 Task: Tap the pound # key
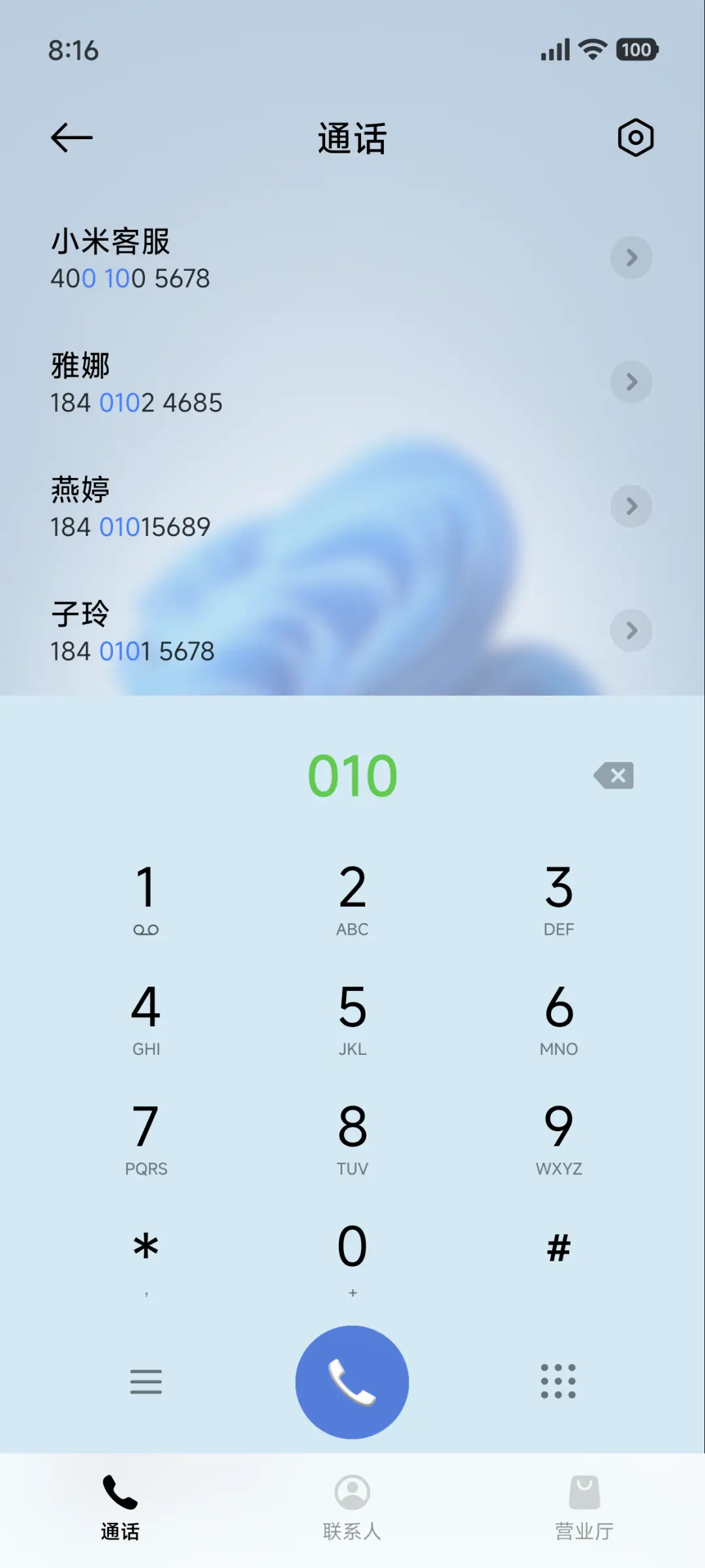pos(558,1246)
